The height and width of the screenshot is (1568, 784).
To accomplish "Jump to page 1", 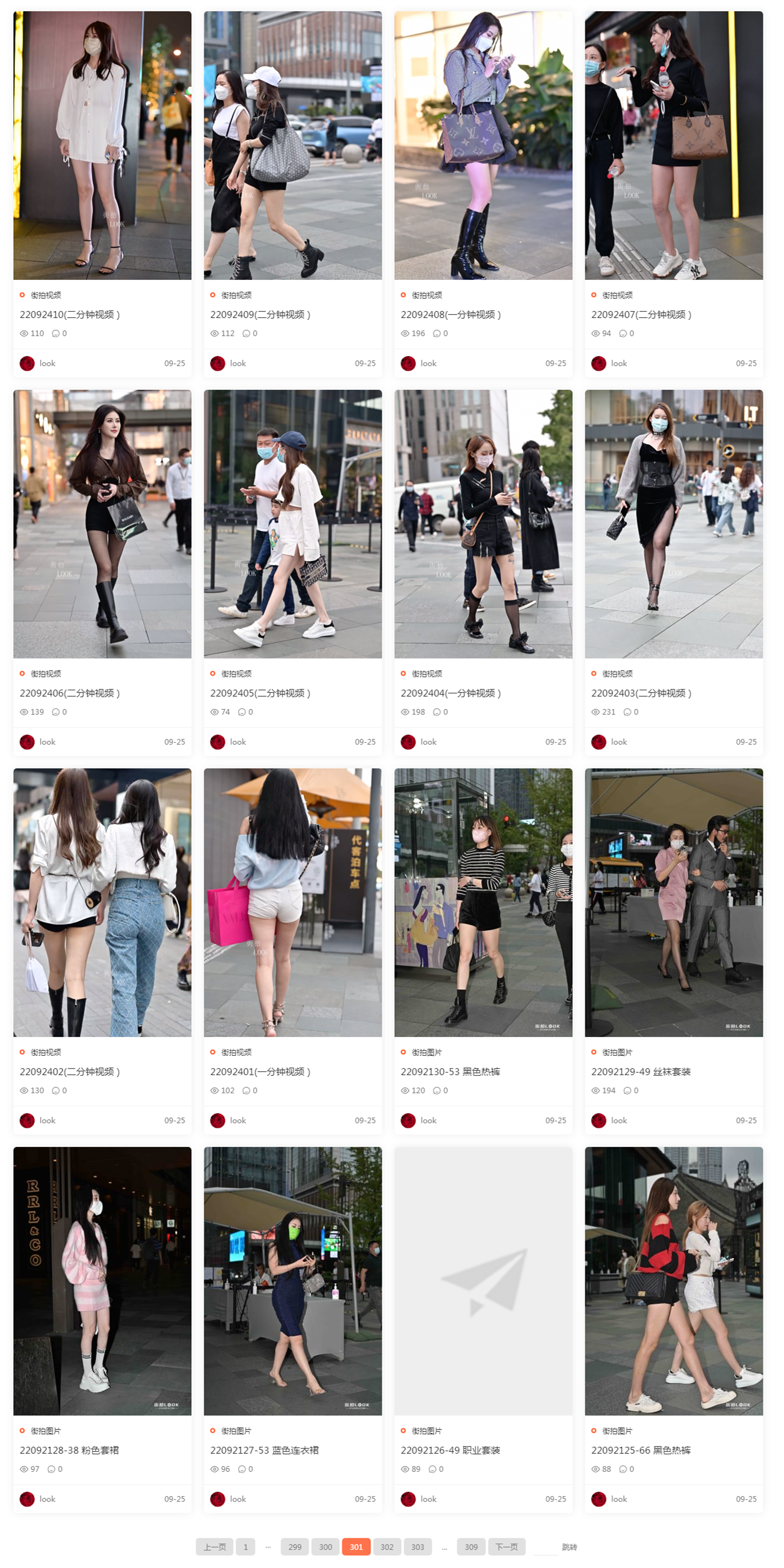I will pos(246,1547).
